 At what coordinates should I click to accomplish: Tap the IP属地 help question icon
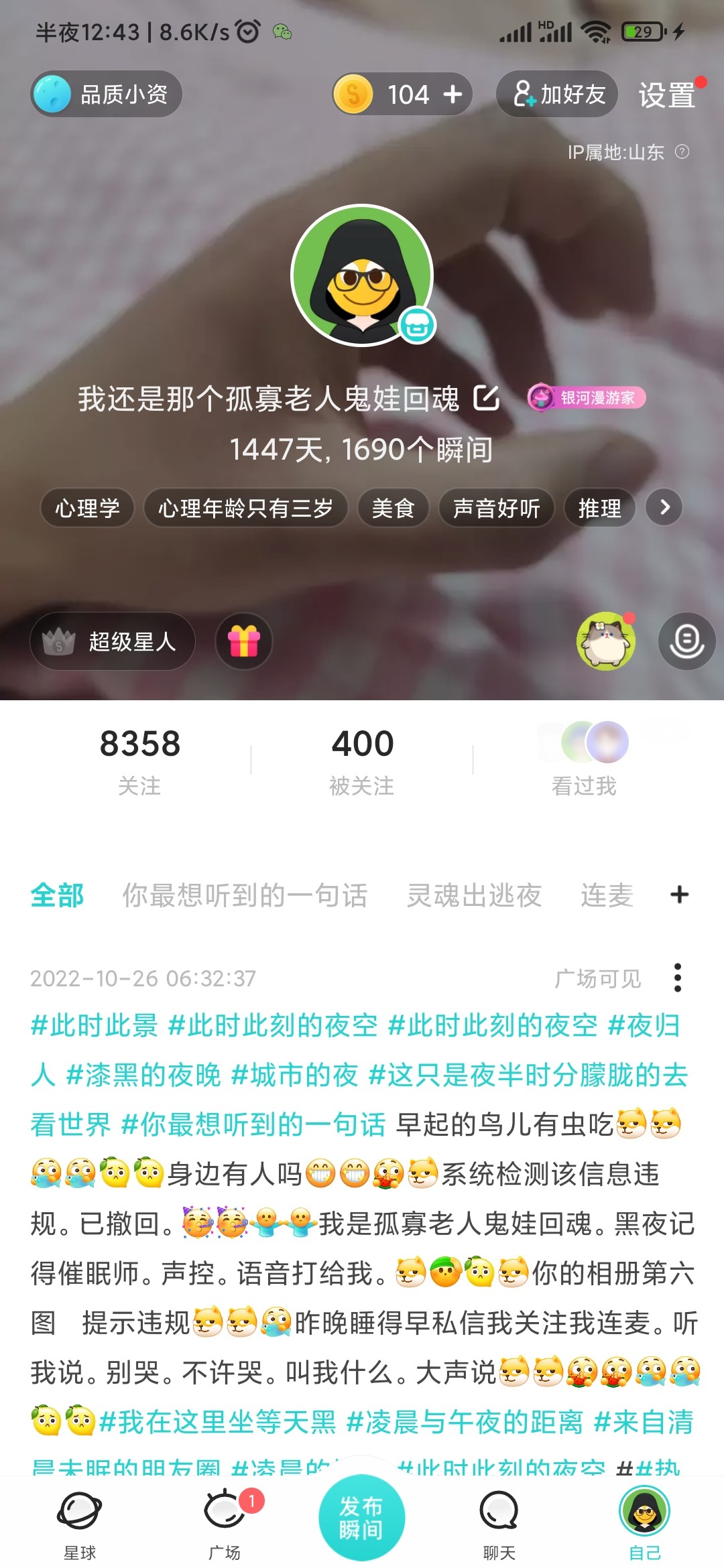682,152
